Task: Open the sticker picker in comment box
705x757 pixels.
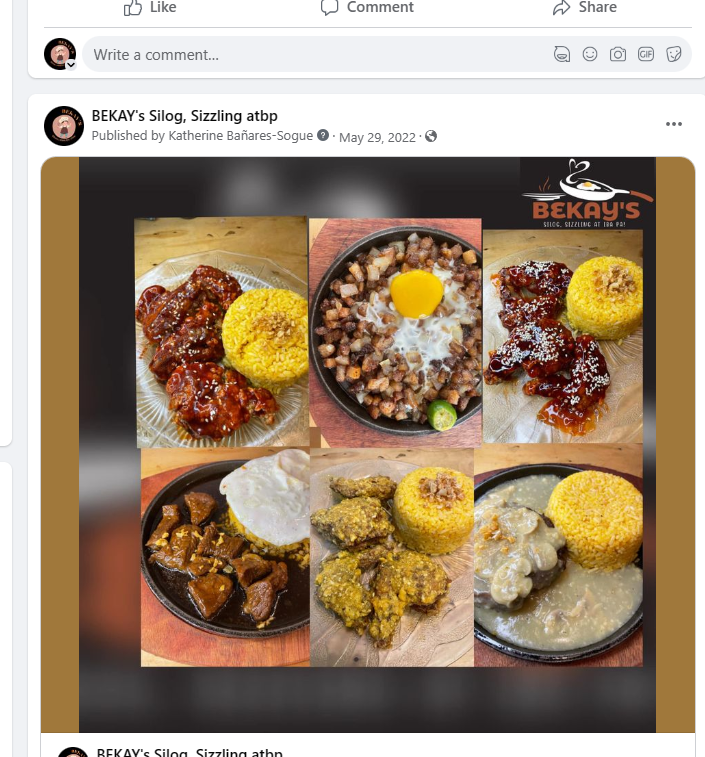Action: pyautogui.click(x=674, y=54)
